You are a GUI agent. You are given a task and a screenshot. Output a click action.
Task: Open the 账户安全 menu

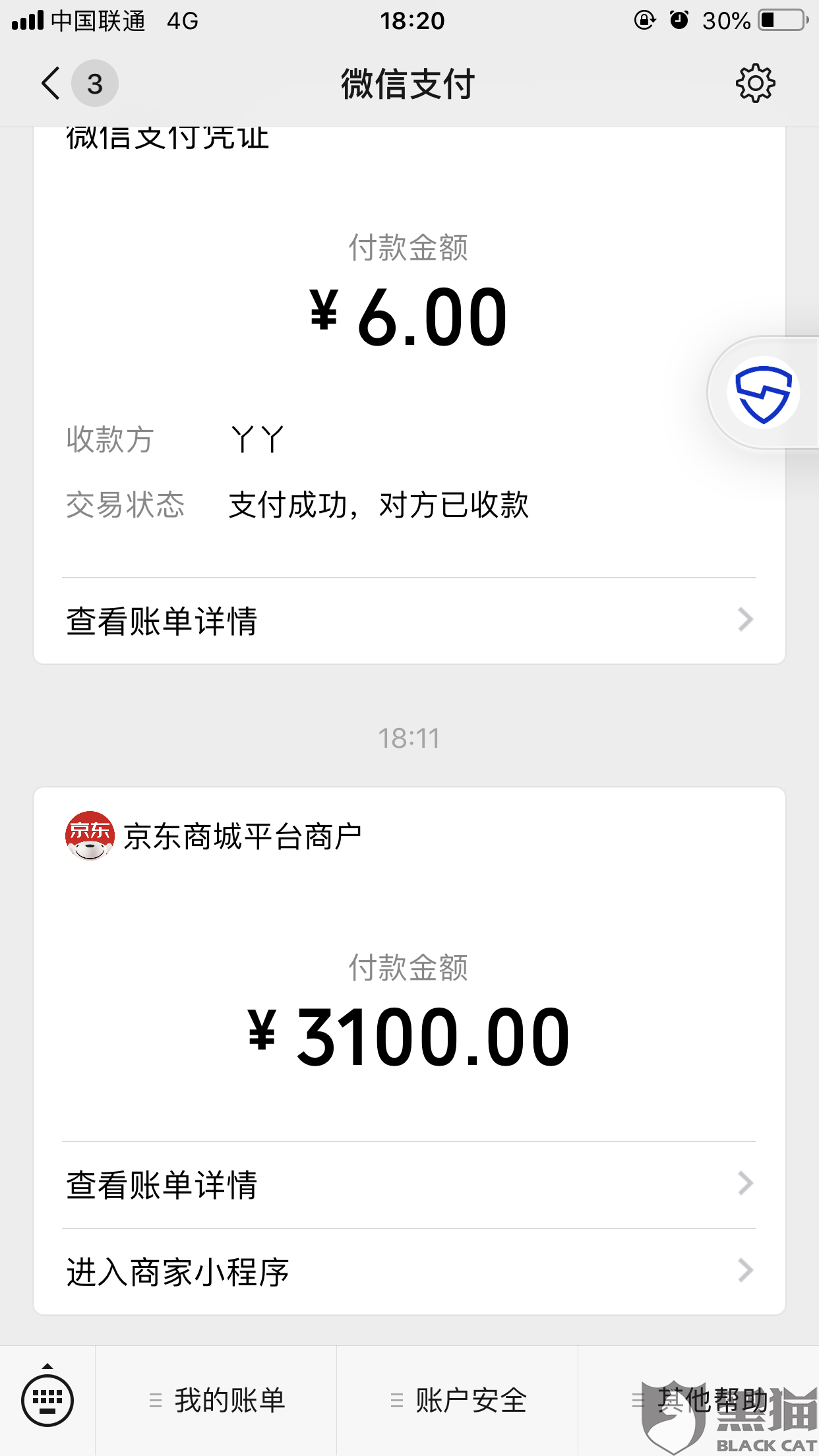click(458, 1401)
